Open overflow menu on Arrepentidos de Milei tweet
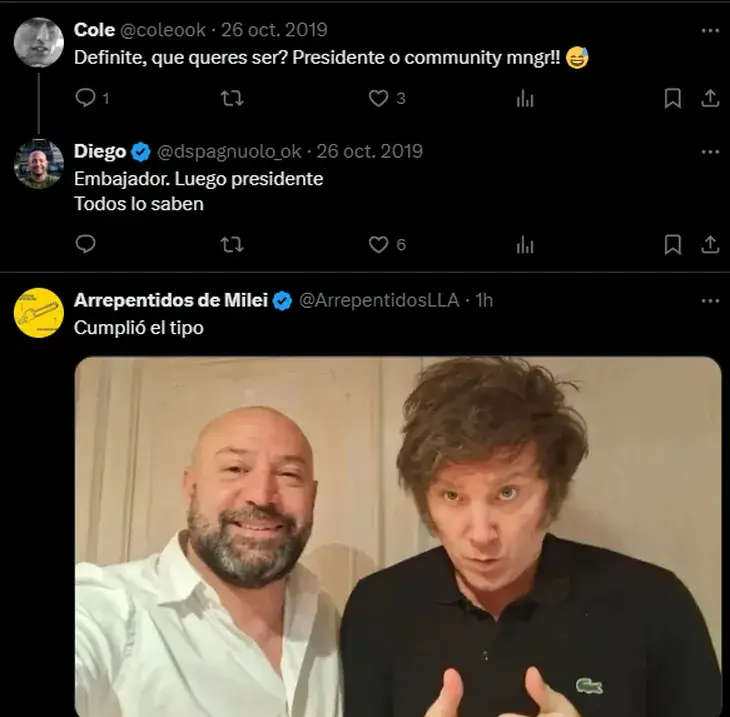This screenshot has height=717, width=730. click(x=710, y=300)
